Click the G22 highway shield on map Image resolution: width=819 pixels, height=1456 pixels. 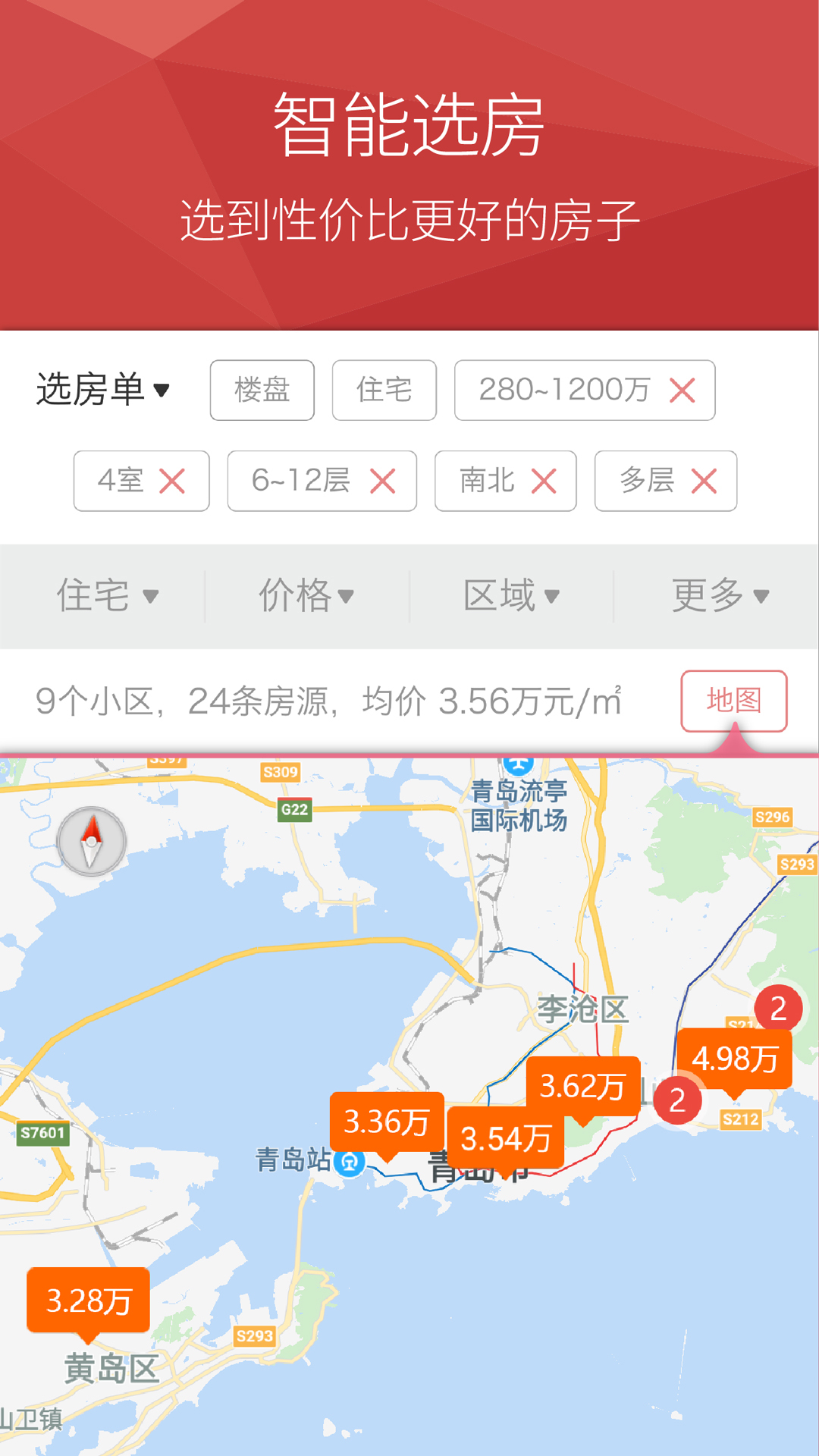point(294,809)
